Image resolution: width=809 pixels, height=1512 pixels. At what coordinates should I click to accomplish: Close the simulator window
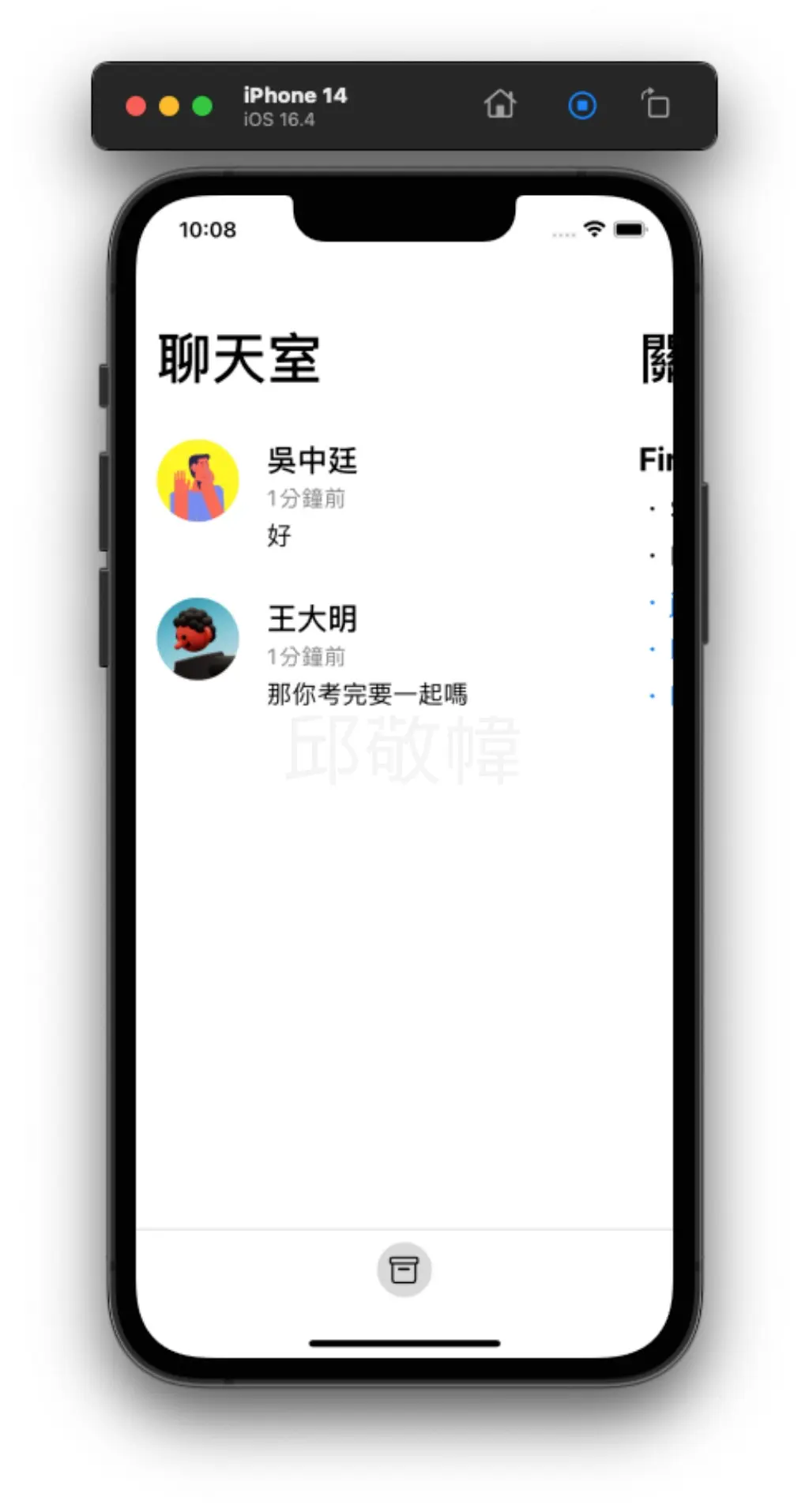point(136,106)
